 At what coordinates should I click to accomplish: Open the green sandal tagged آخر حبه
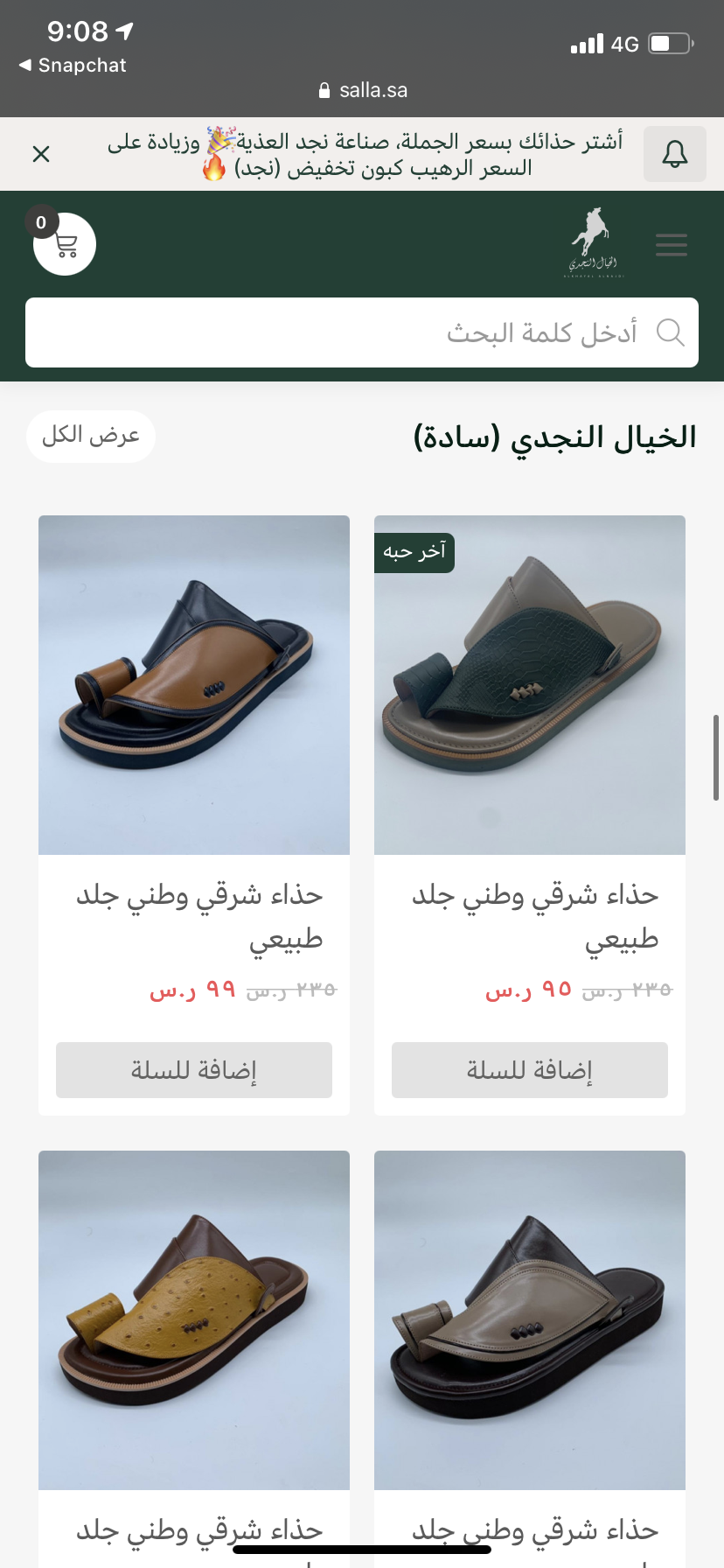530,685
